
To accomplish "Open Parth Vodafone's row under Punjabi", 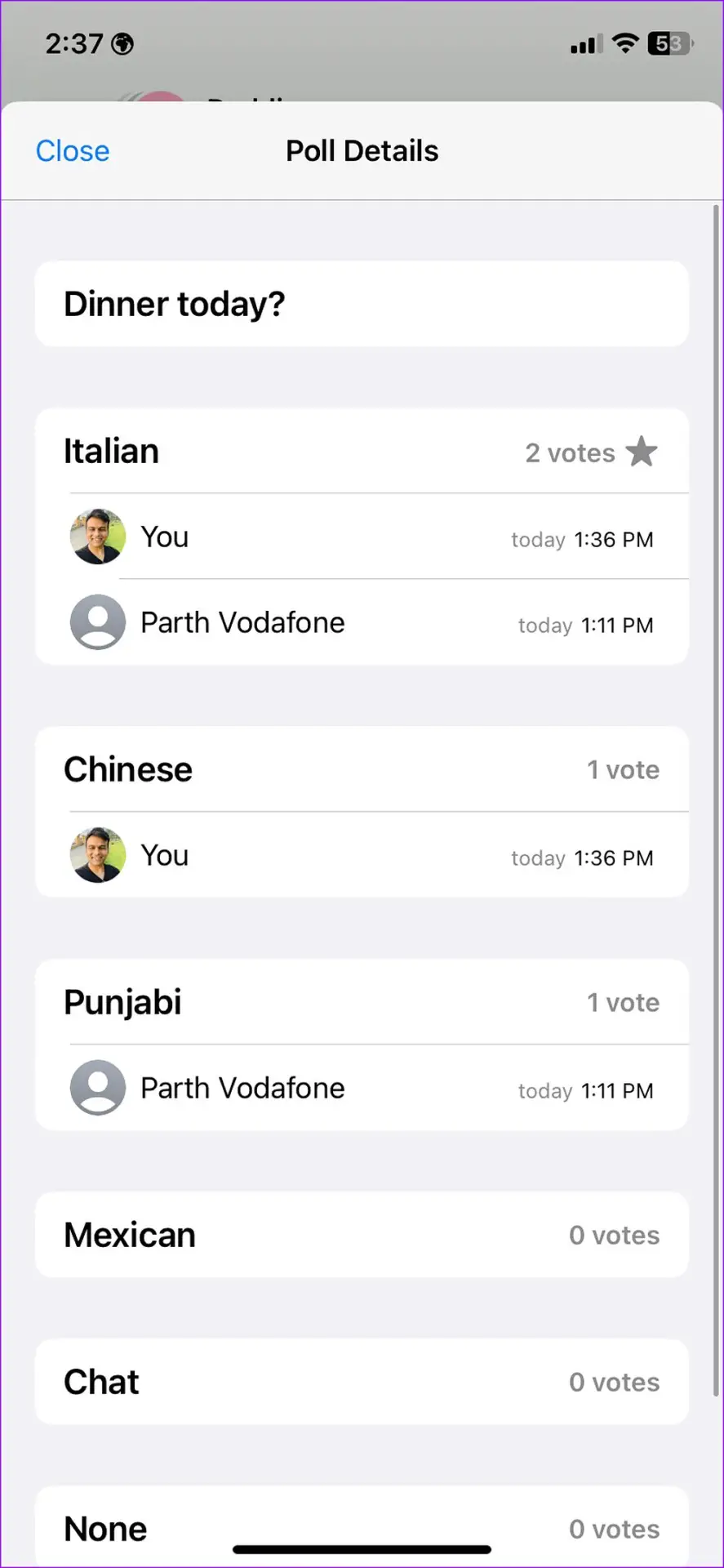I will coord(362,1089).
